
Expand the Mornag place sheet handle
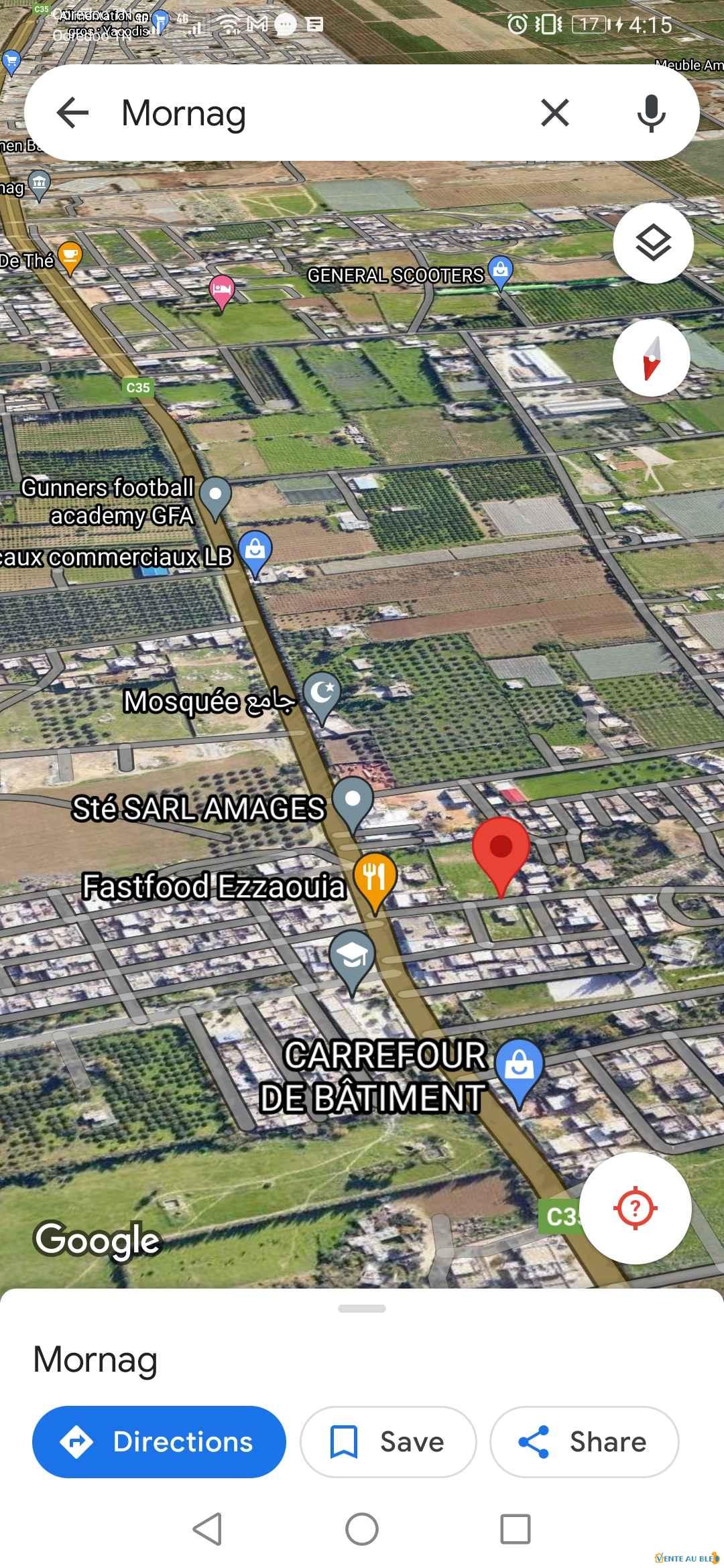click(362, 1308)
